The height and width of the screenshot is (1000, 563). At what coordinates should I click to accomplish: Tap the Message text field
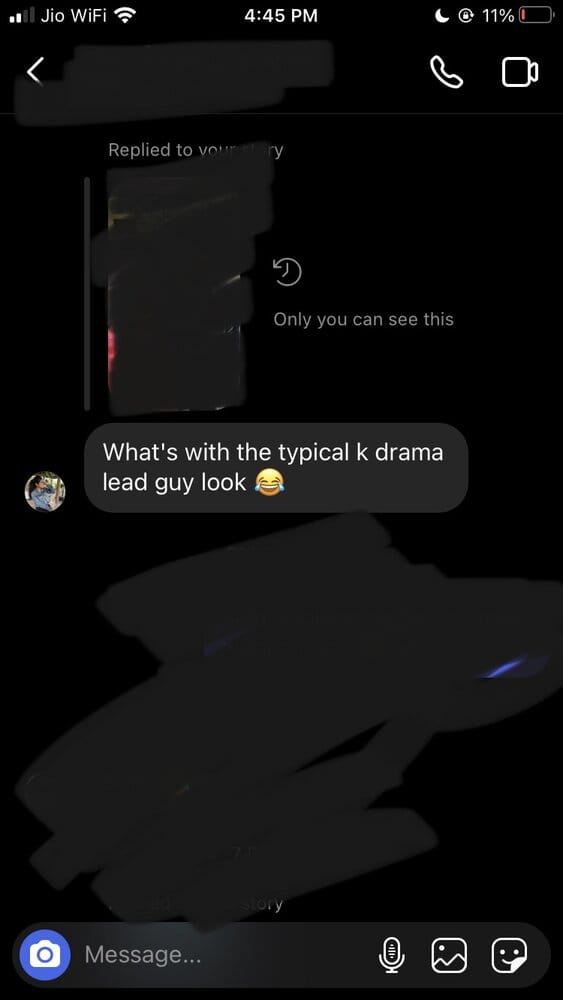click(x=223, y=955)
